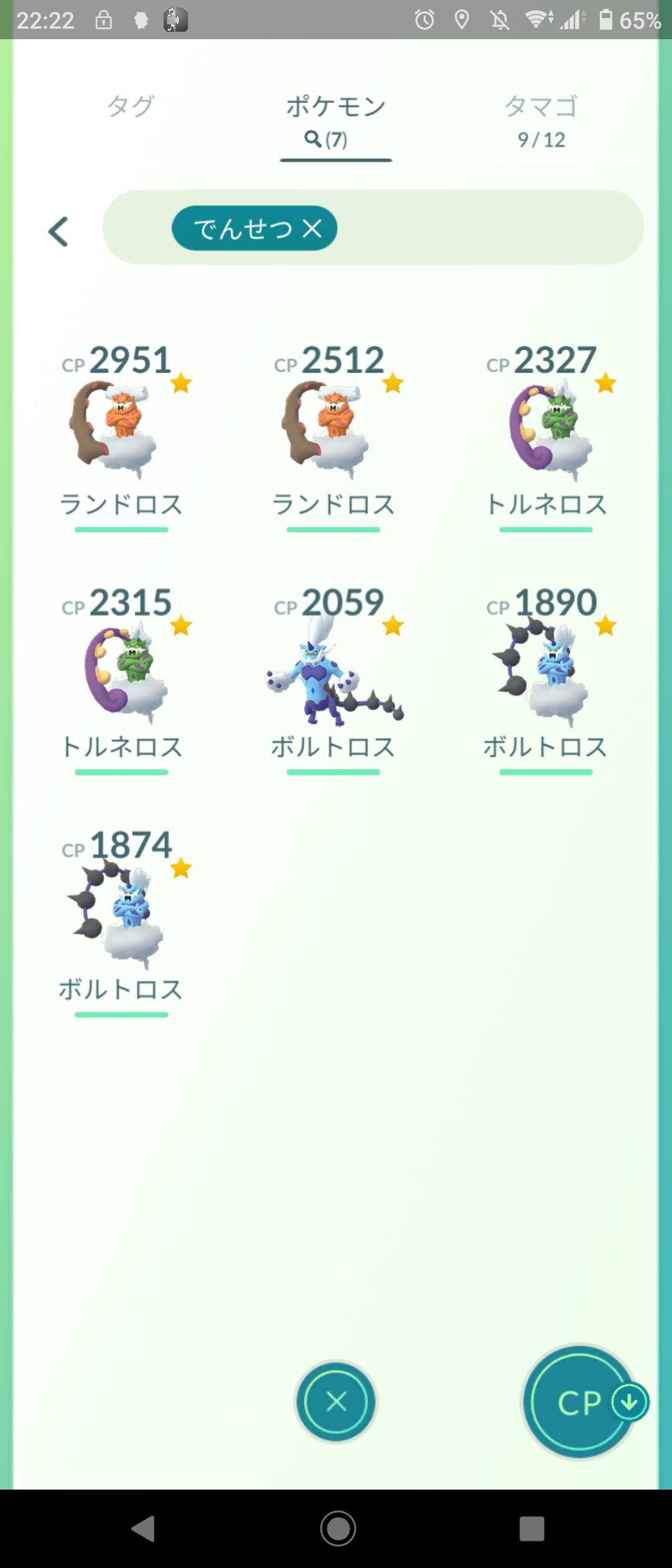Go to the Android home screen
The width and height of the screenshot is (672, 1568).
tap(338, 1528)
